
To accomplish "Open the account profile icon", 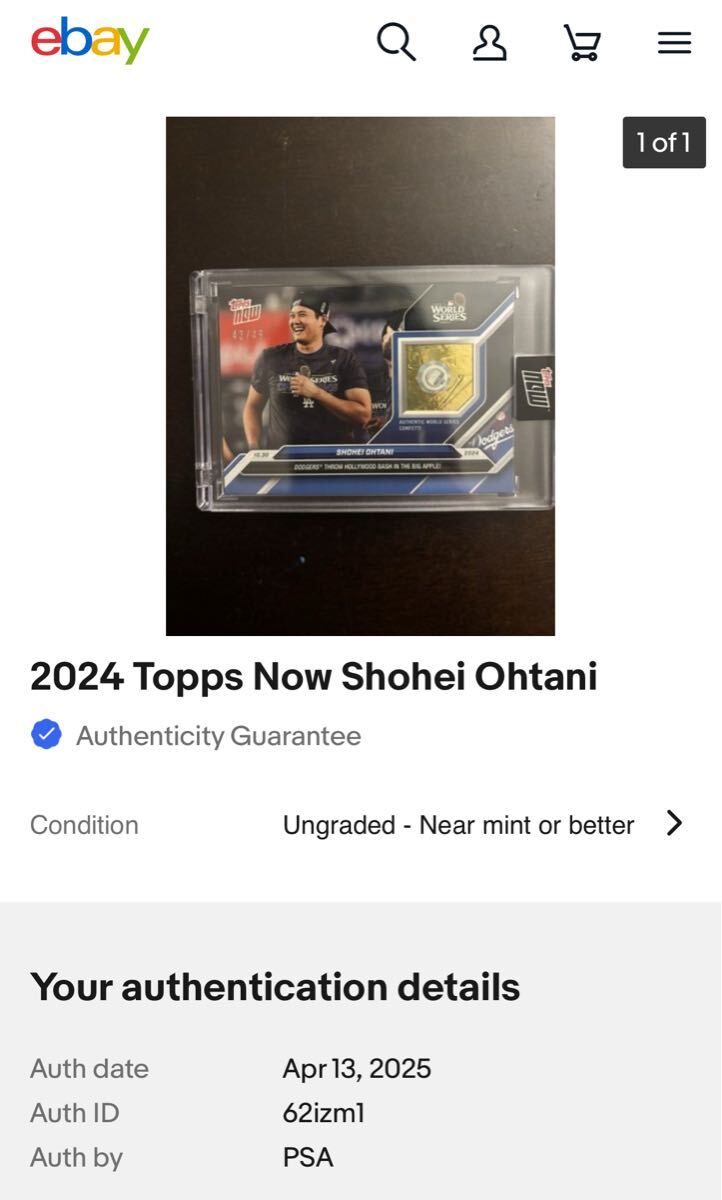I will click(x=489, y=42).
